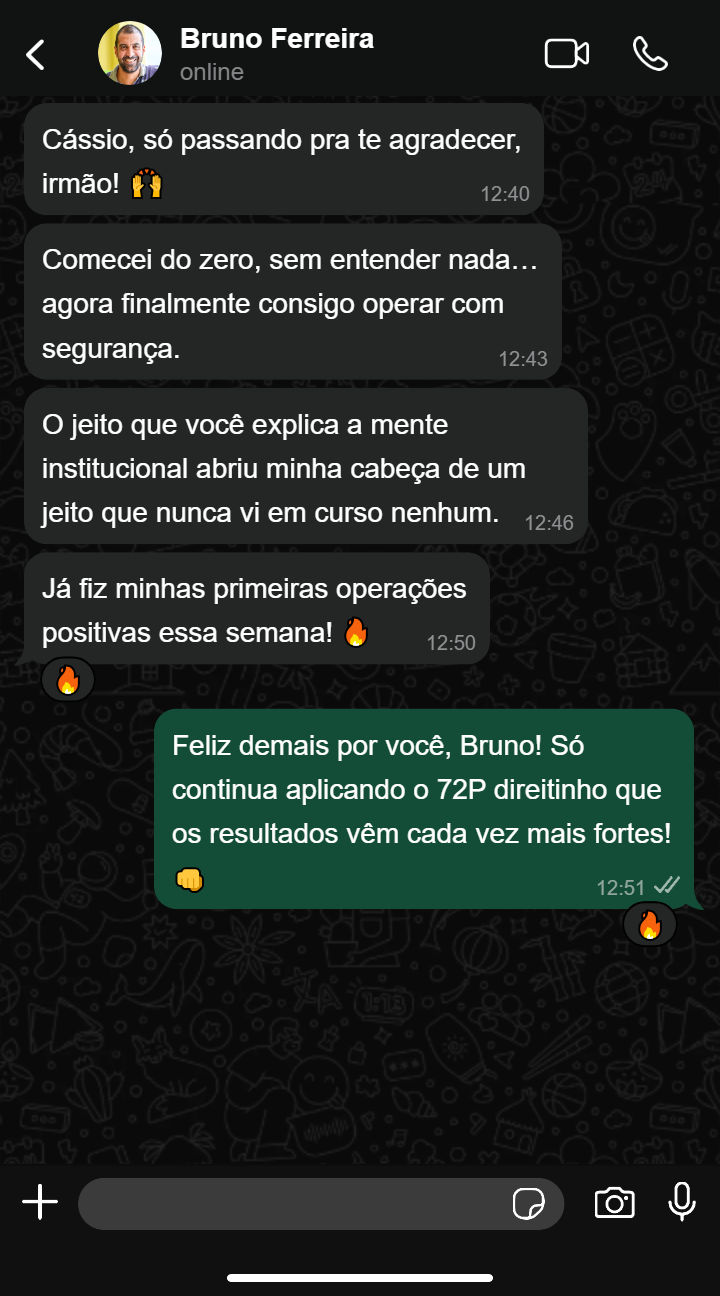Focus the message input field
This screenshot has height=1296, width=720.
click(290, 1203)
